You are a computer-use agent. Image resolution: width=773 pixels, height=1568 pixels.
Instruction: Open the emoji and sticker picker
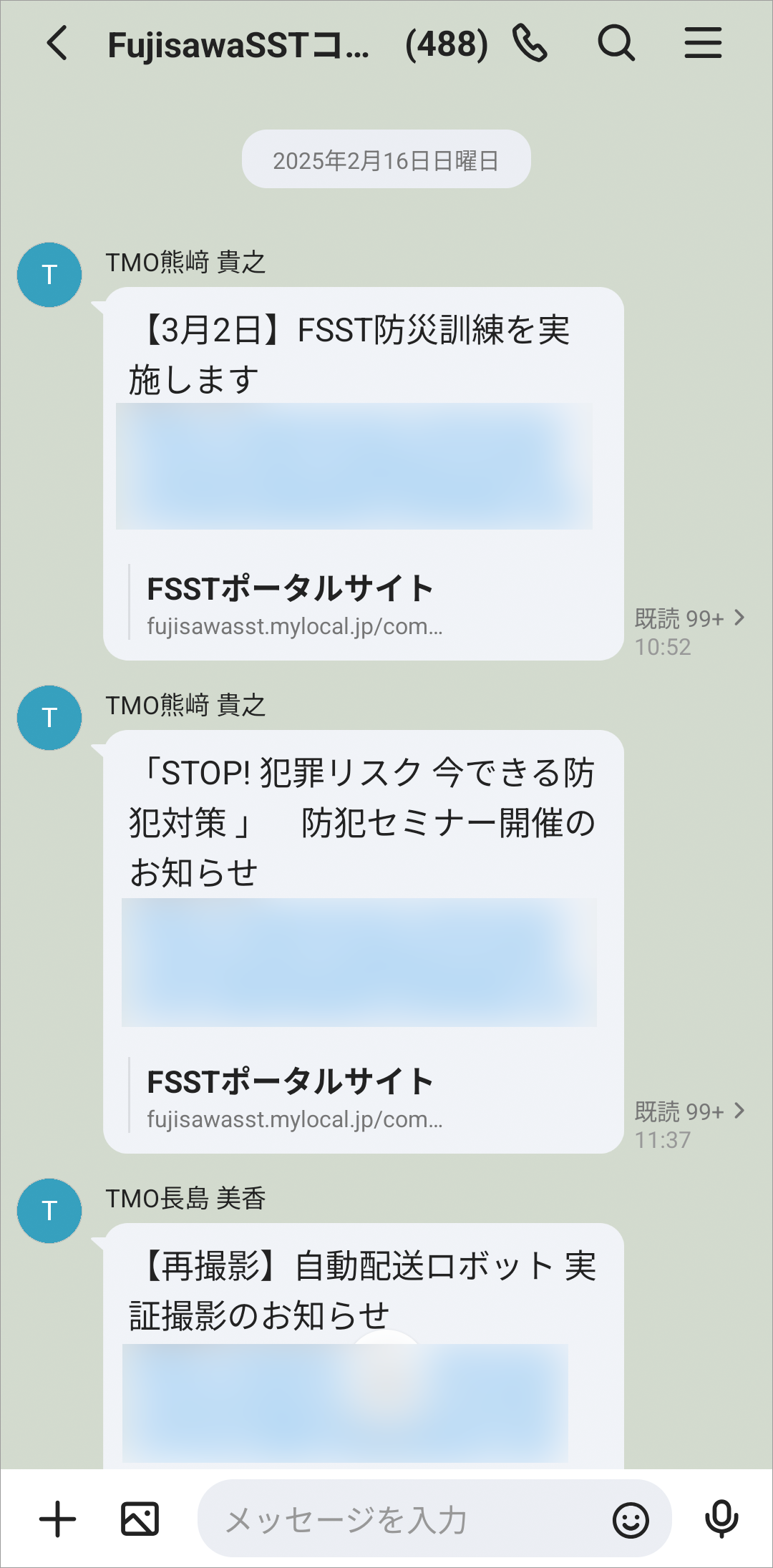tap(631, 1520)
